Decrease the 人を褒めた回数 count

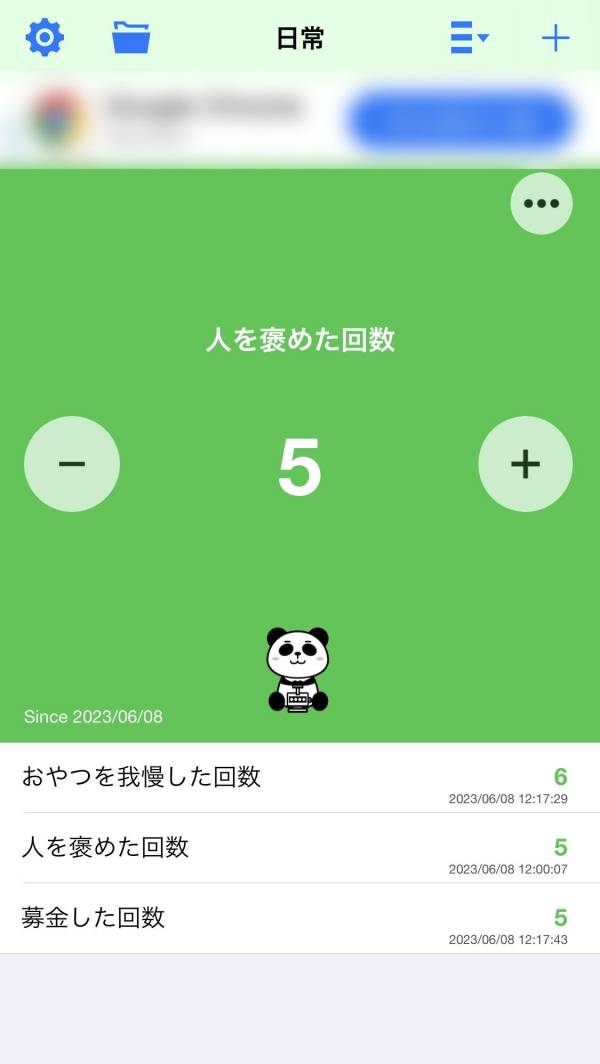[x=72, y=464]
